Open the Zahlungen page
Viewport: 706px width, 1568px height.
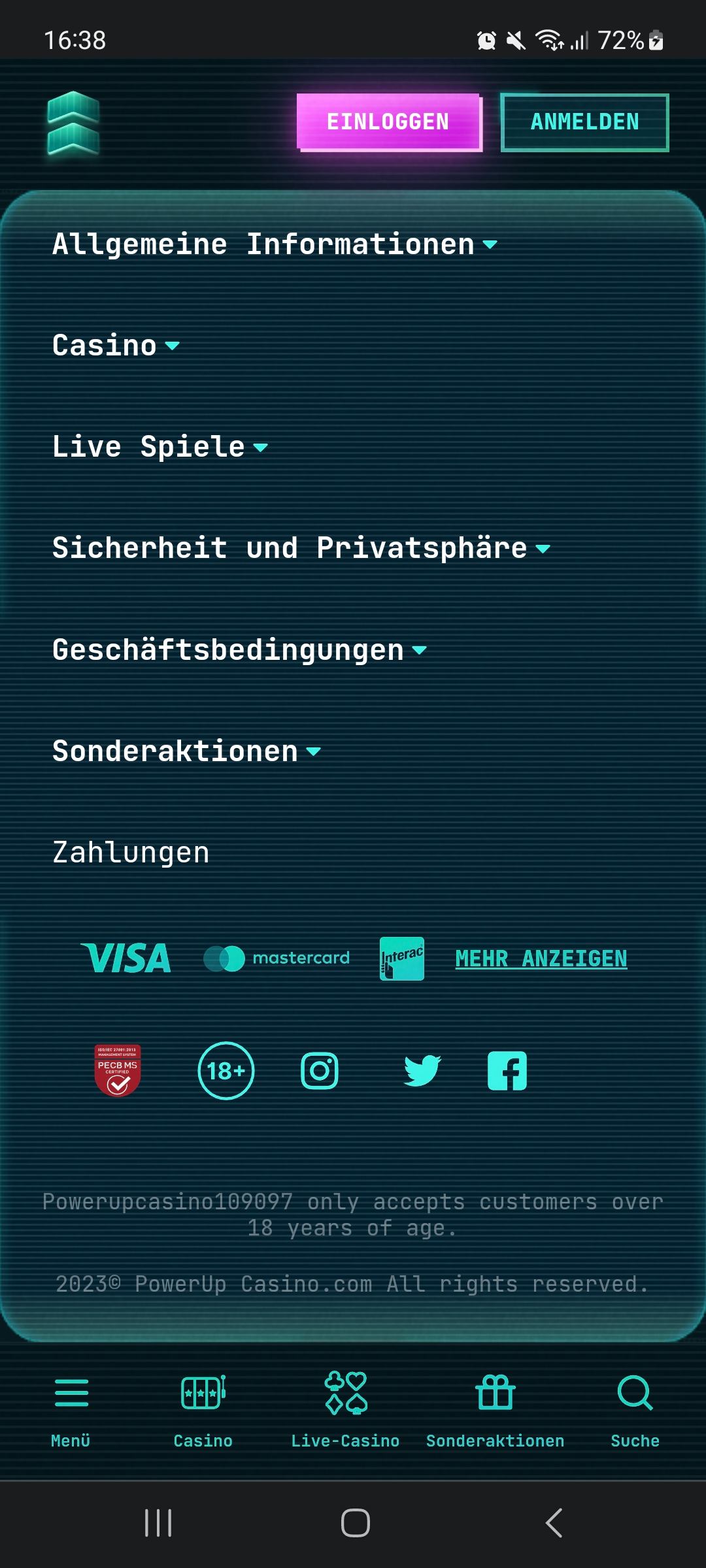tap(131, 853)
